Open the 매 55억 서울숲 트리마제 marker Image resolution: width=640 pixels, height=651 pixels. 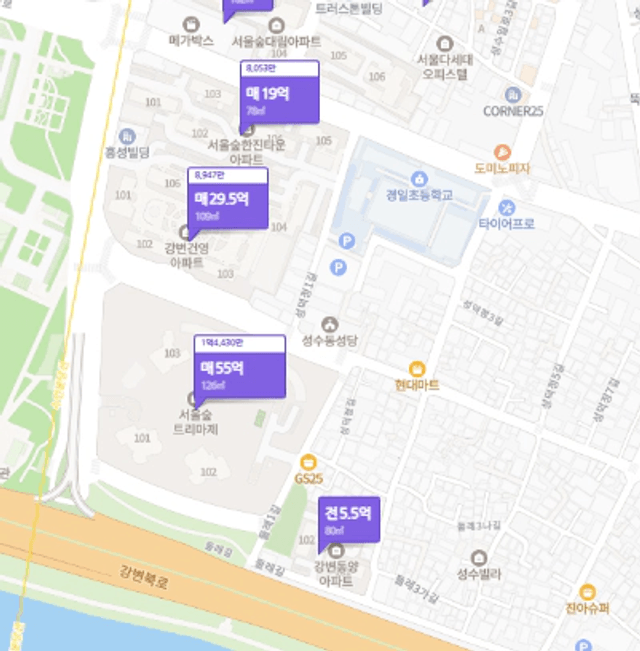pos(239,370)
